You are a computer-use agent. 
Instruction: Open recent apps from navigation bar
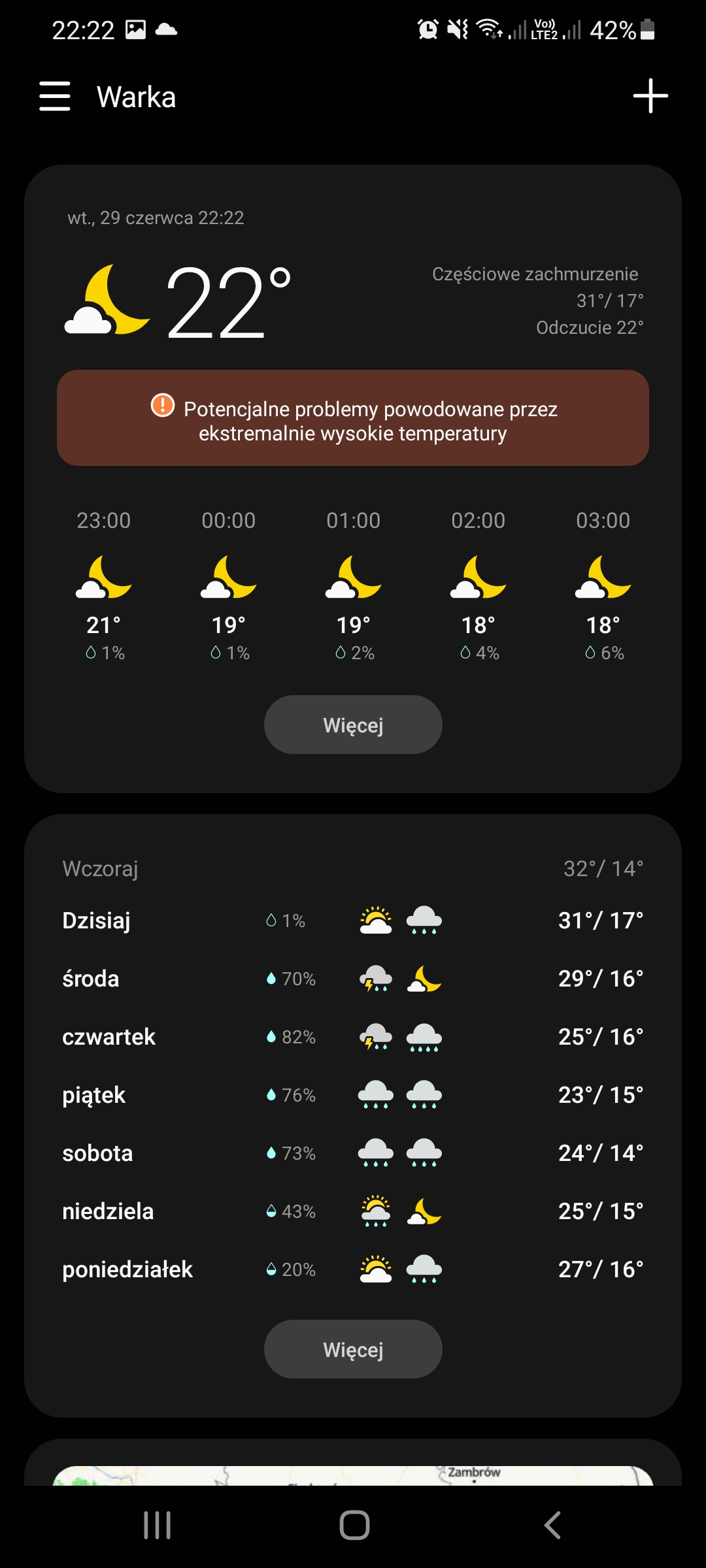pos(158,1526)
